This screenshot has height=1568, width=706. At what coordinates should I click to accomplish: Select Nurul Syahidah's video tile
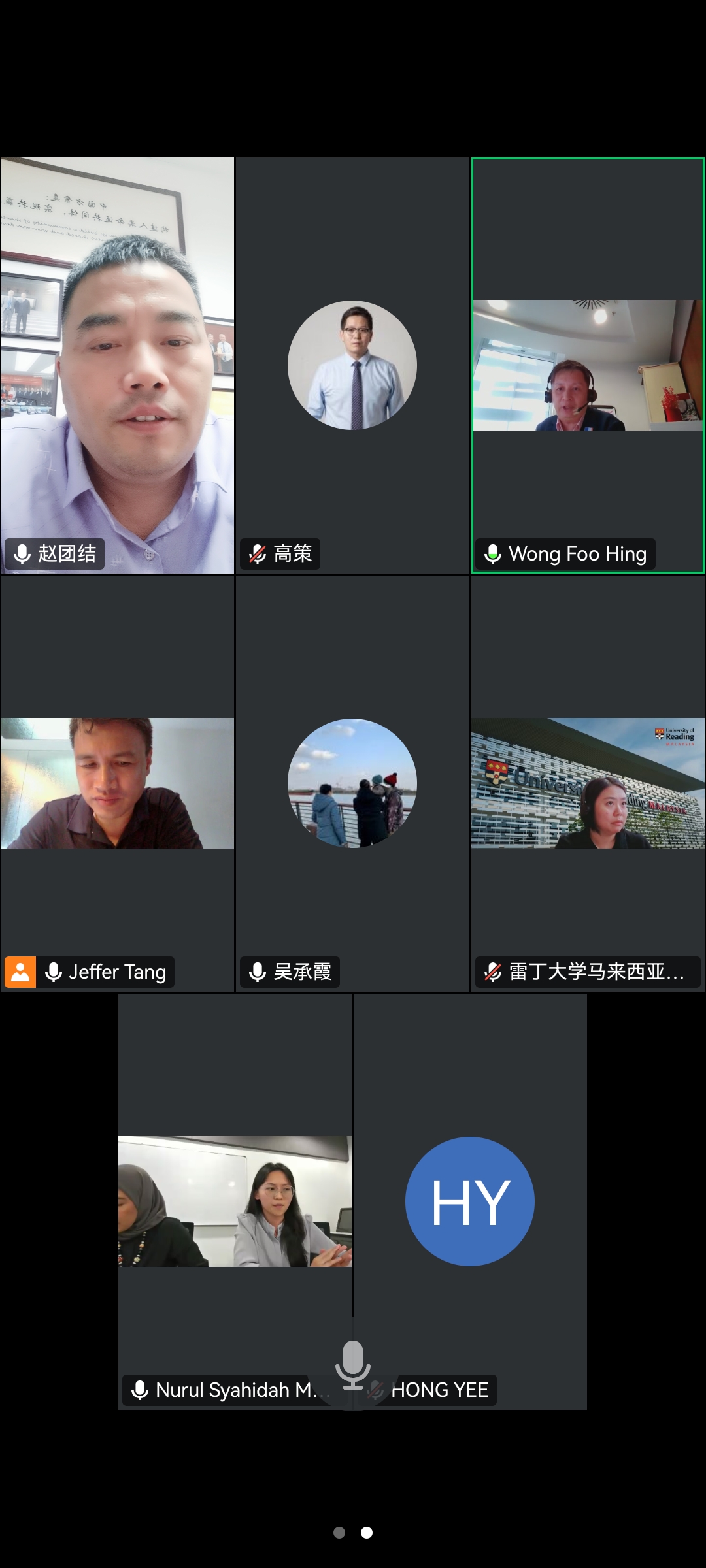tap(235, 1201)
